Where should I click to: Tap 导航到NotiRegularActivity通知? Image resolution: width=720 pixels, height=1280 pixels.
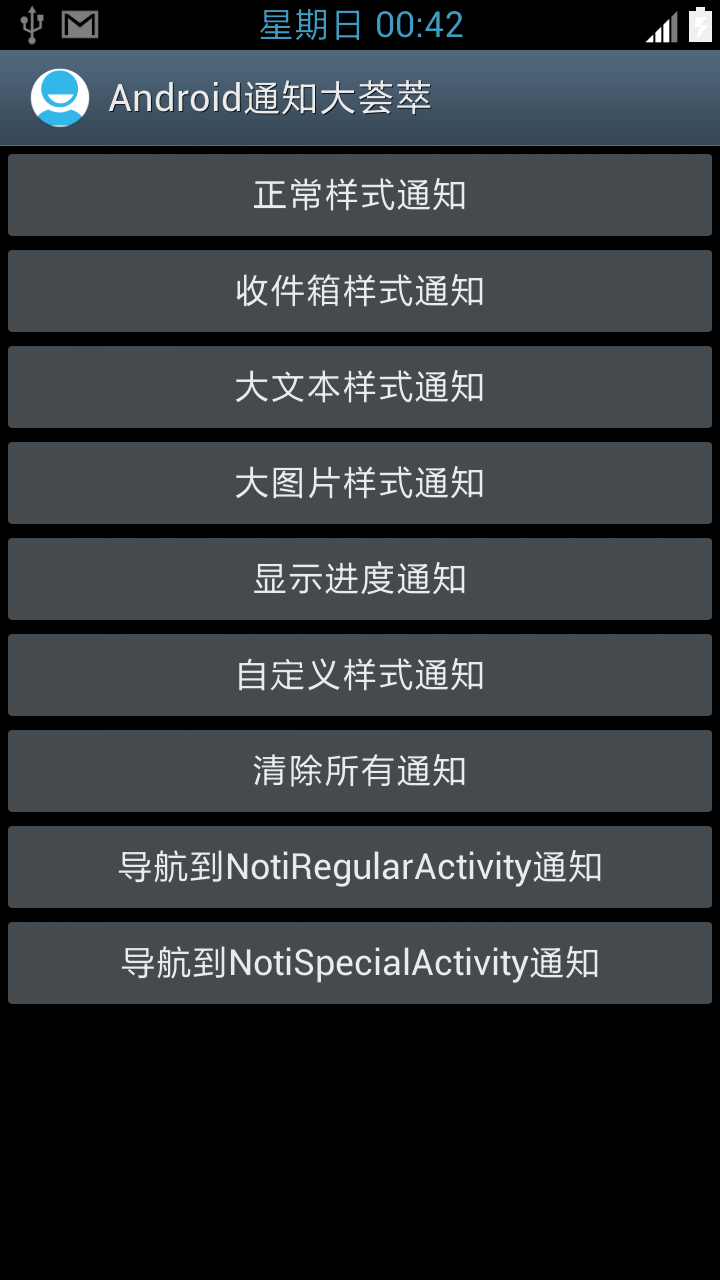coord(360,867)
